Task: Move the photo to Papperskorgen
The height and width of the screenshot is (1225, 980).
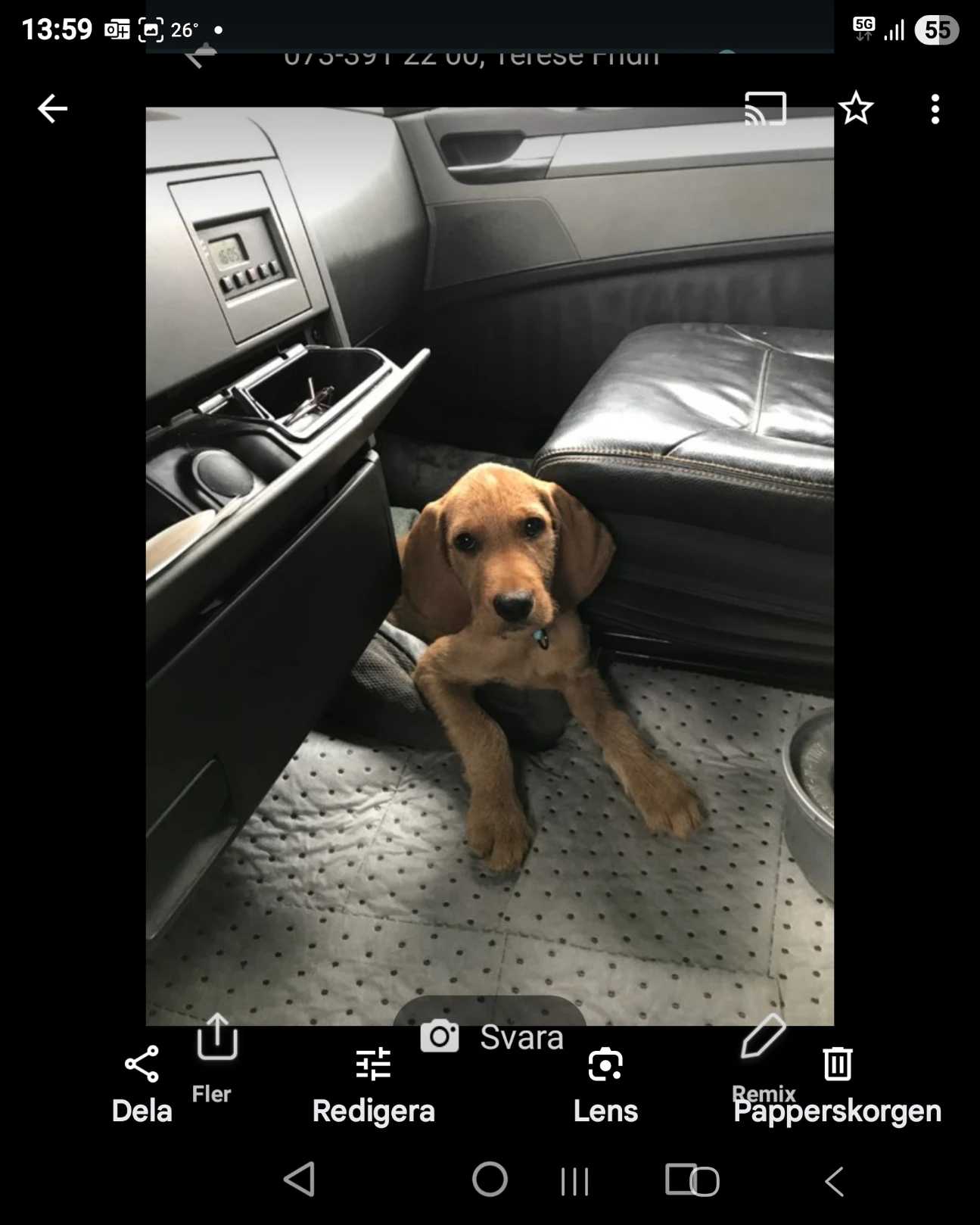Action: tap(837, 1083)
